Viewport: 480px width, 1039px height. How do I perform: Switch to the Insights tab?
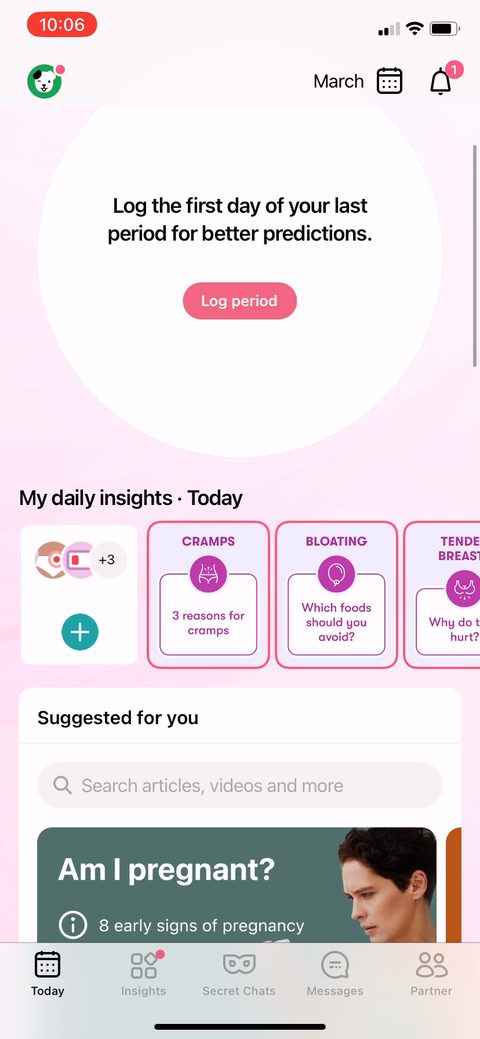[143, 974]
